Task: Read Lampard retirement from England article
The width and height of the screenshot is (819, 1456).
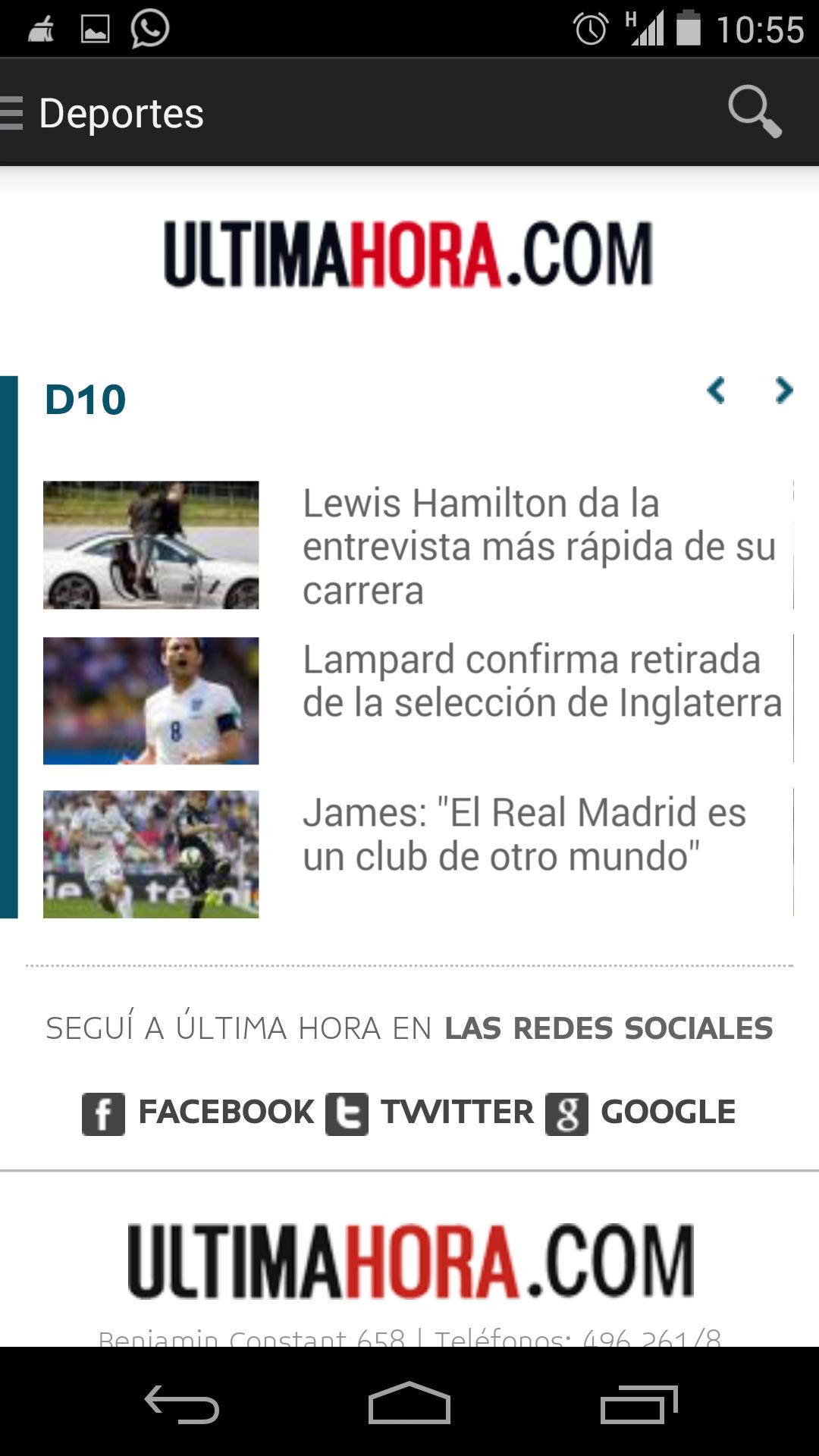Action: [541, 681]
